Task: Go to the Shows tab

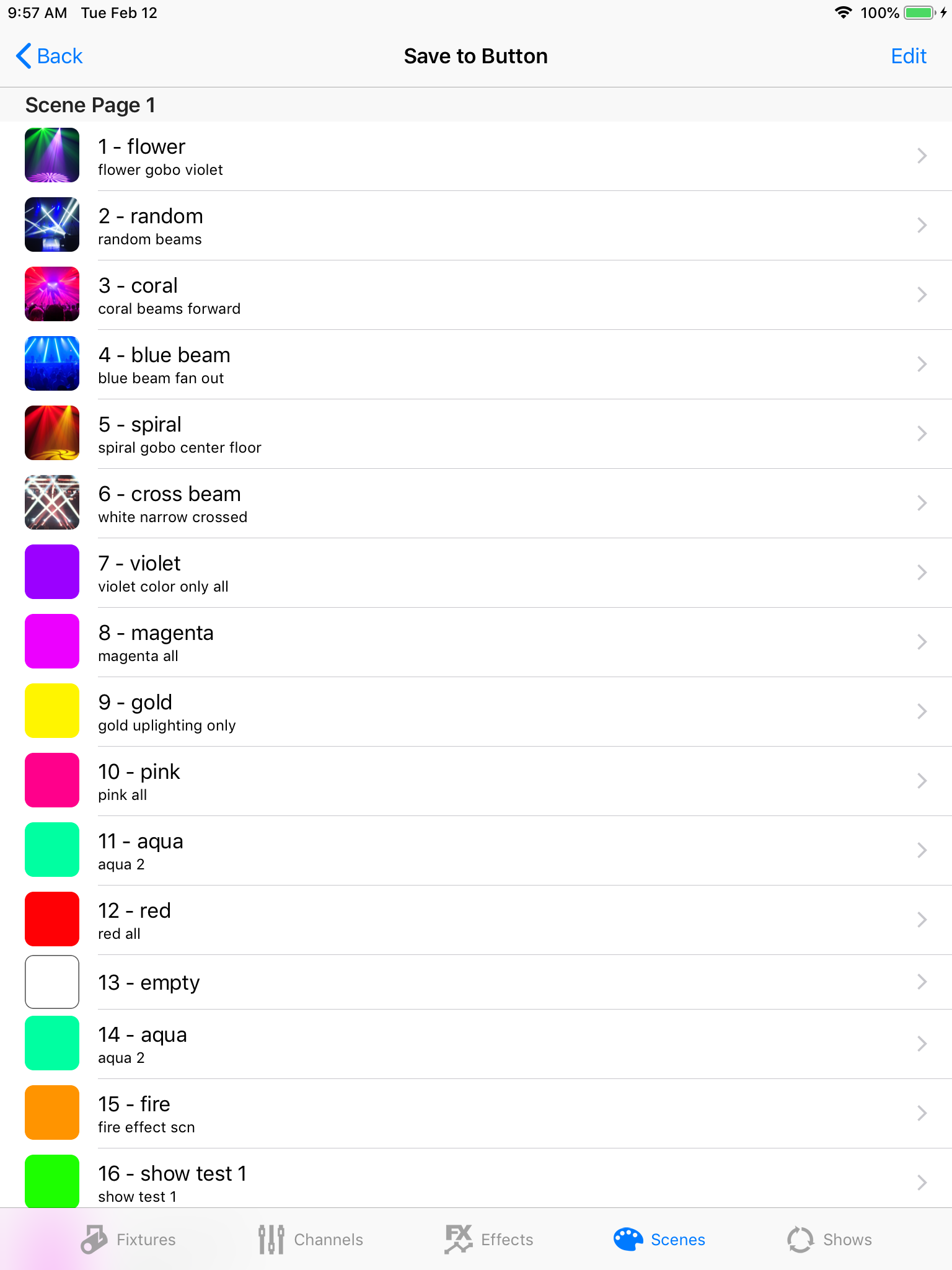Action: coord(829,1240)
